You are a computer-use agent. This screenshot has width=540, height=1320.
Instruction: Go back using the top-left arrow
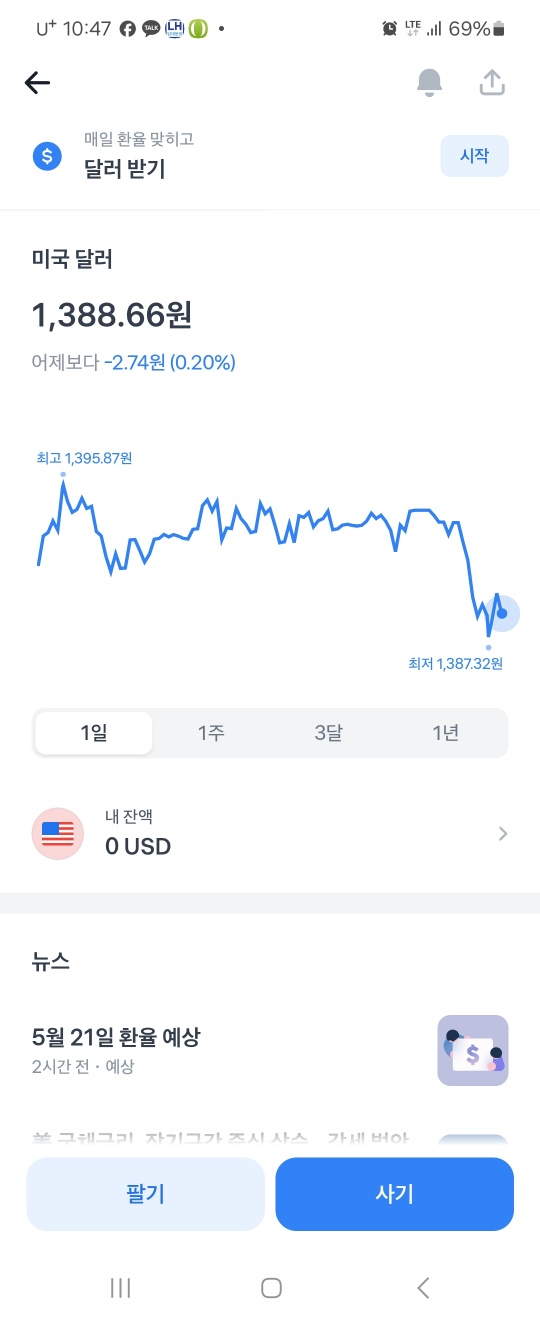click(x=37, y=83)
